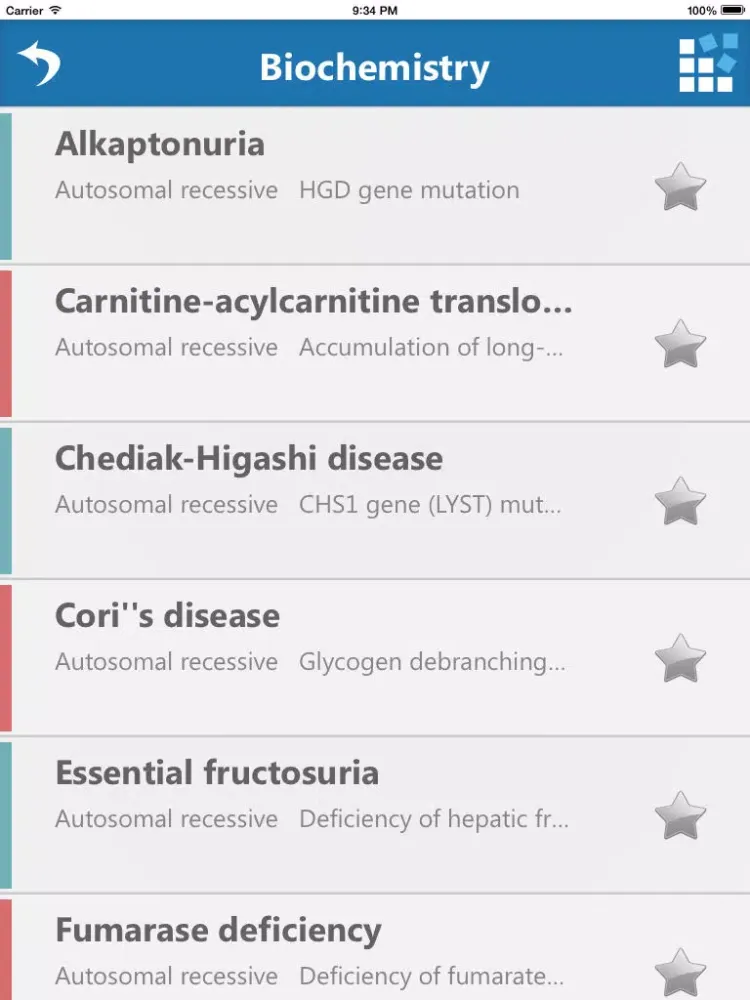Open the grid menu icon in top right

tap(708, 63)
